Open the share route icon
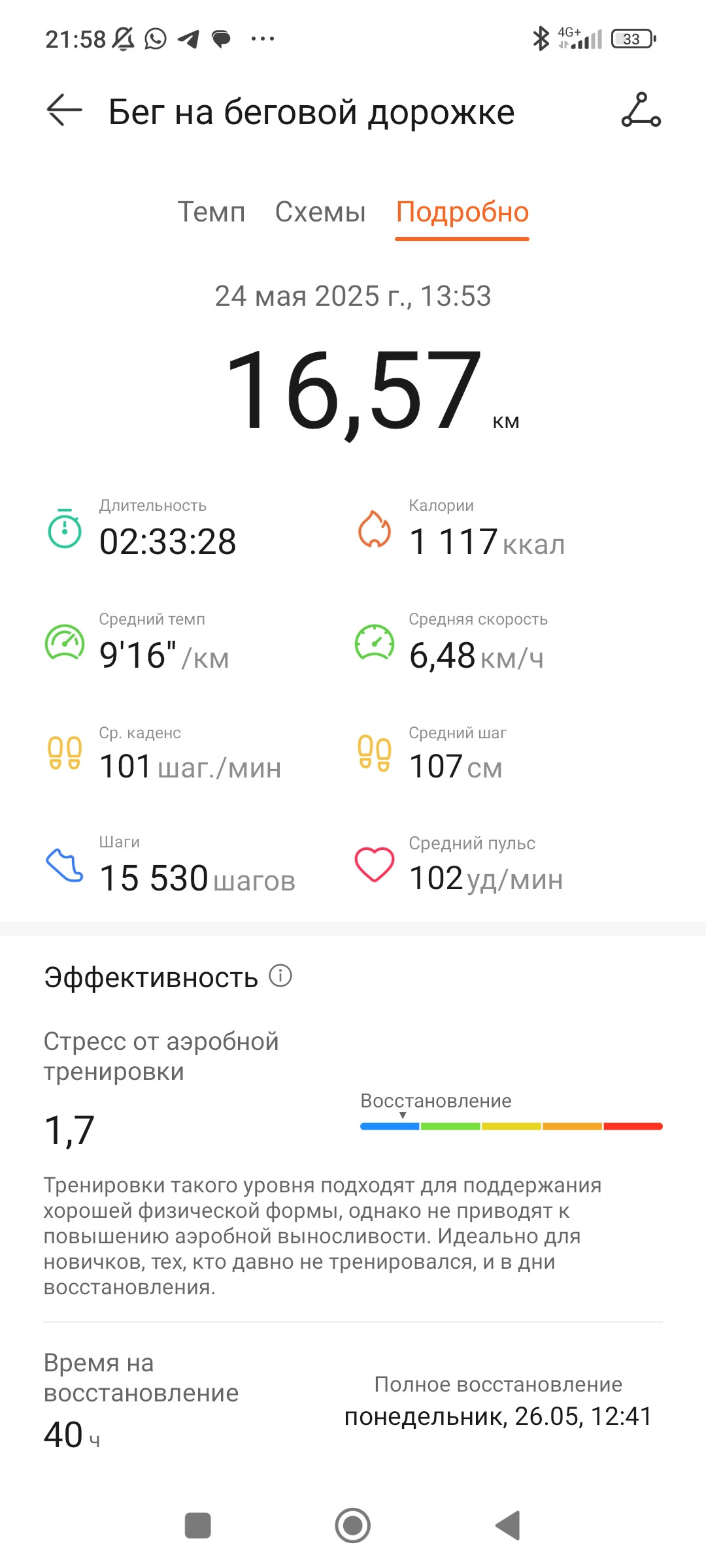This screenshot has width=706, height=1568. pos(641,110)
